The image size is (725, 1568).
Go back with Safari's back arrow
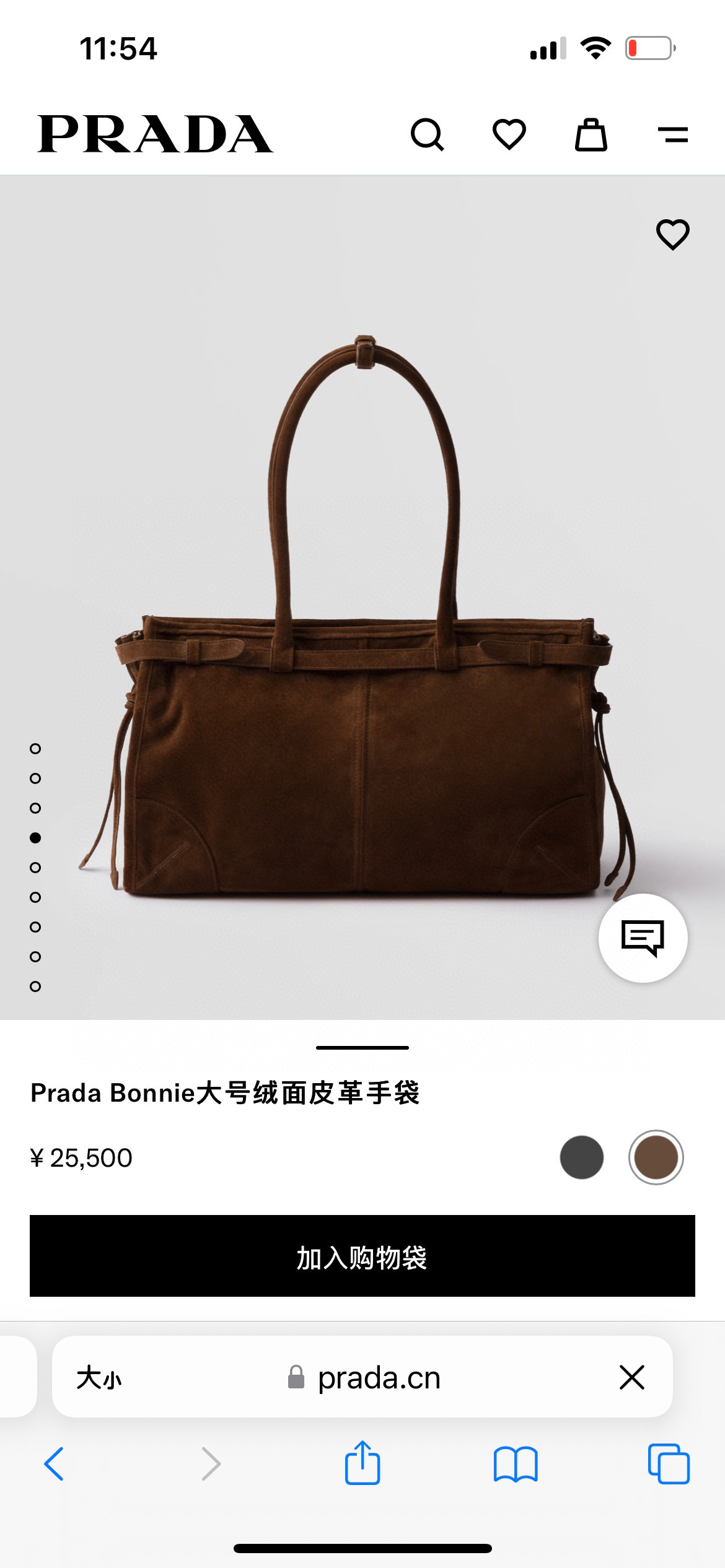(x=54, y=1464)
